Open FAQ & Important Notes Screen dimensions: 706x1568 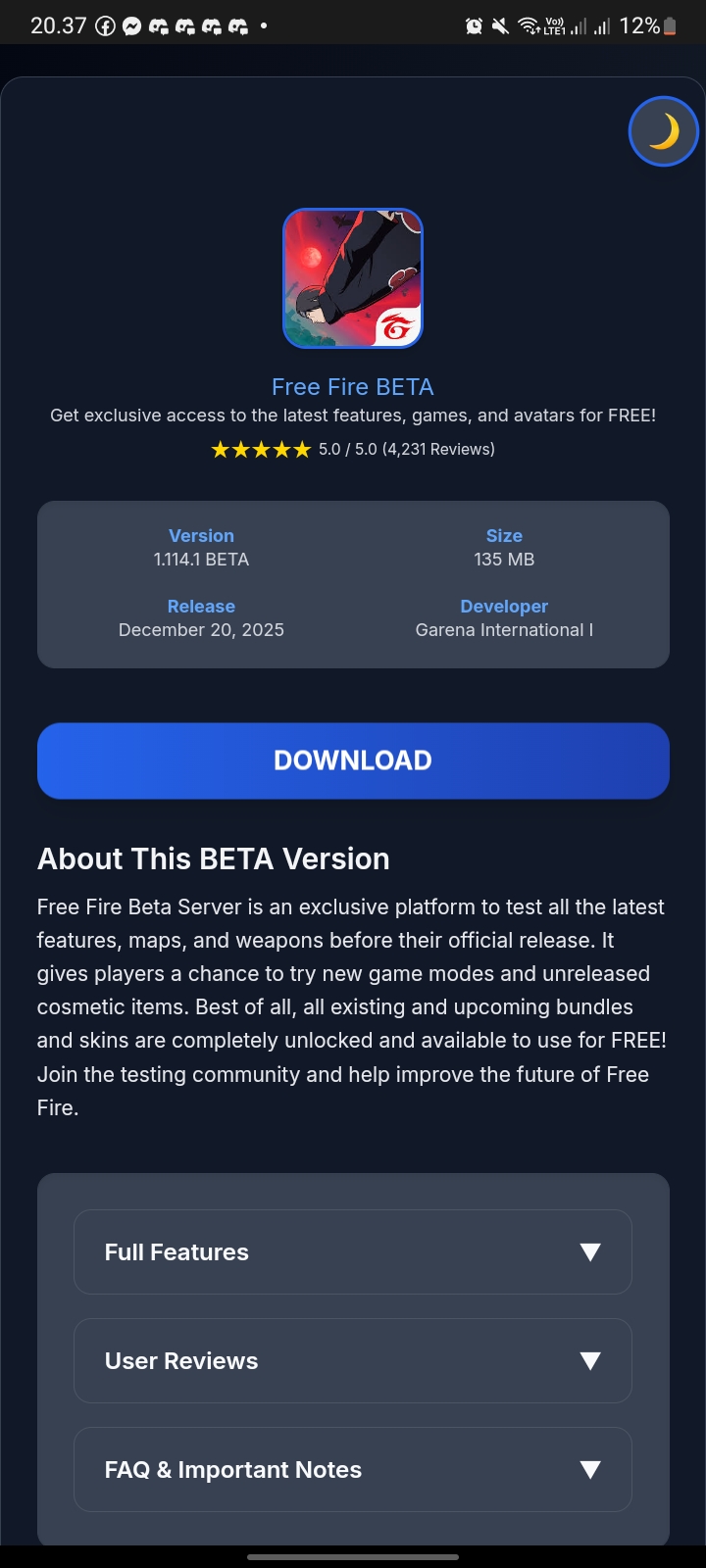point(353,1469)
